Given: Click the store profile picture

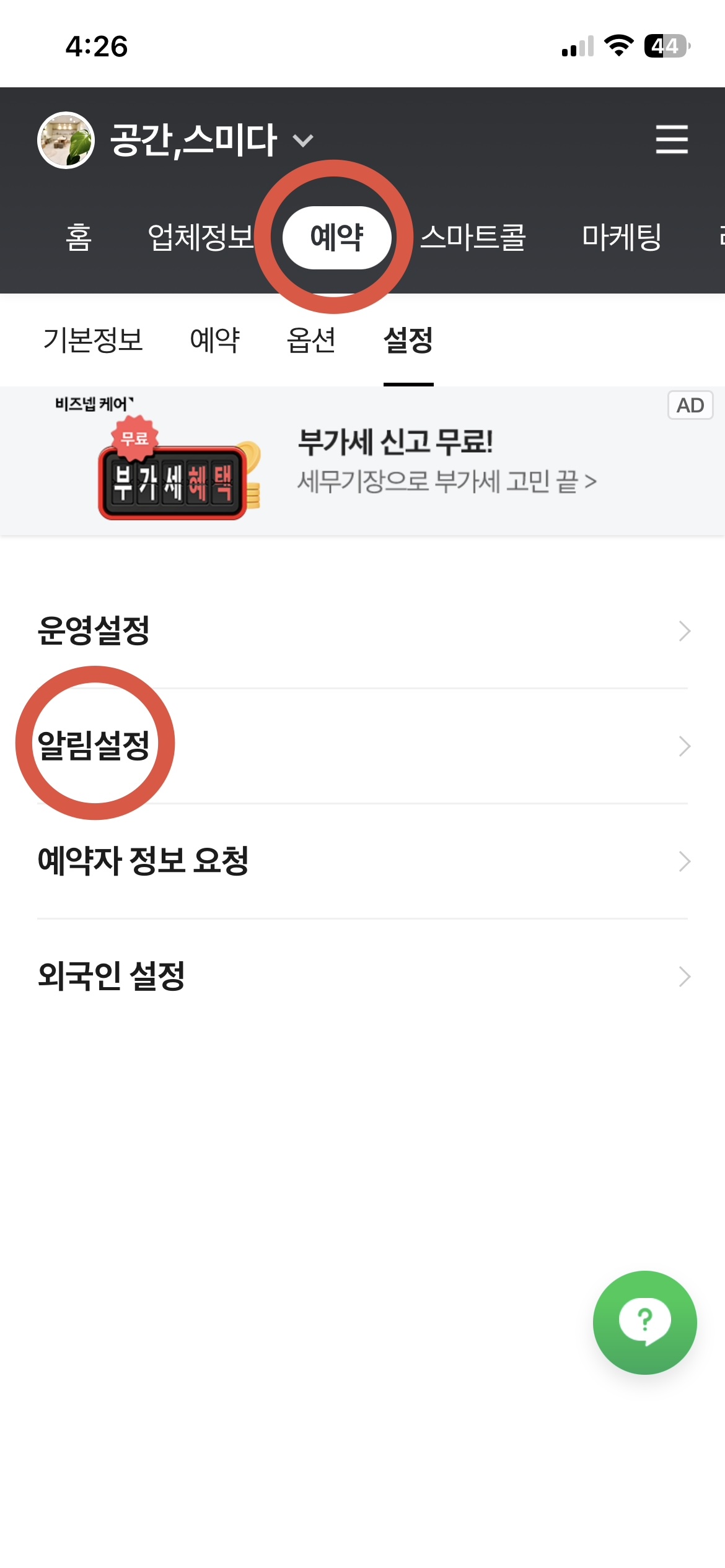Looking at the screenshot, I should point(65,140).
